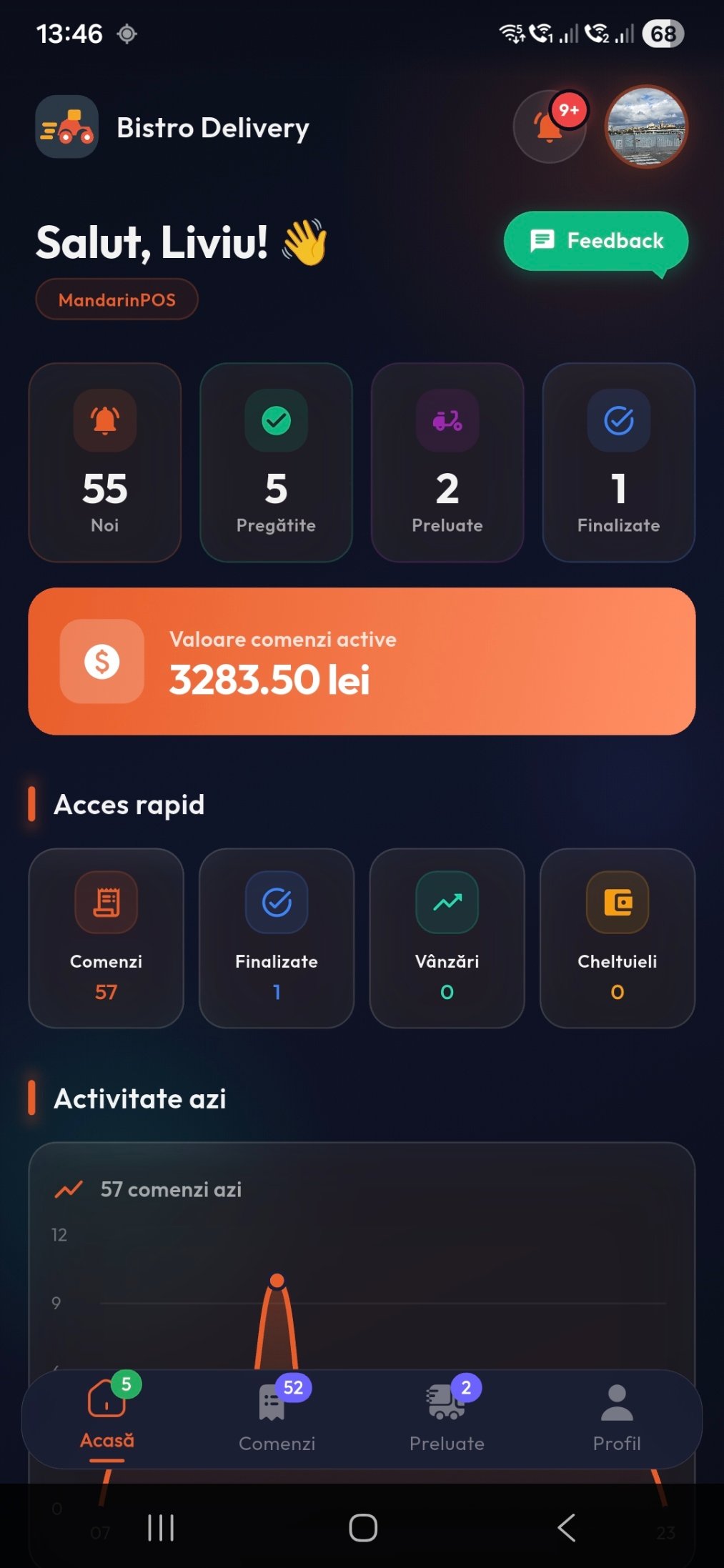Image resolution: width=724 pixels, height=1568 pixels.
Task: Open the Pregătite orders card
Action: (276, 462)
